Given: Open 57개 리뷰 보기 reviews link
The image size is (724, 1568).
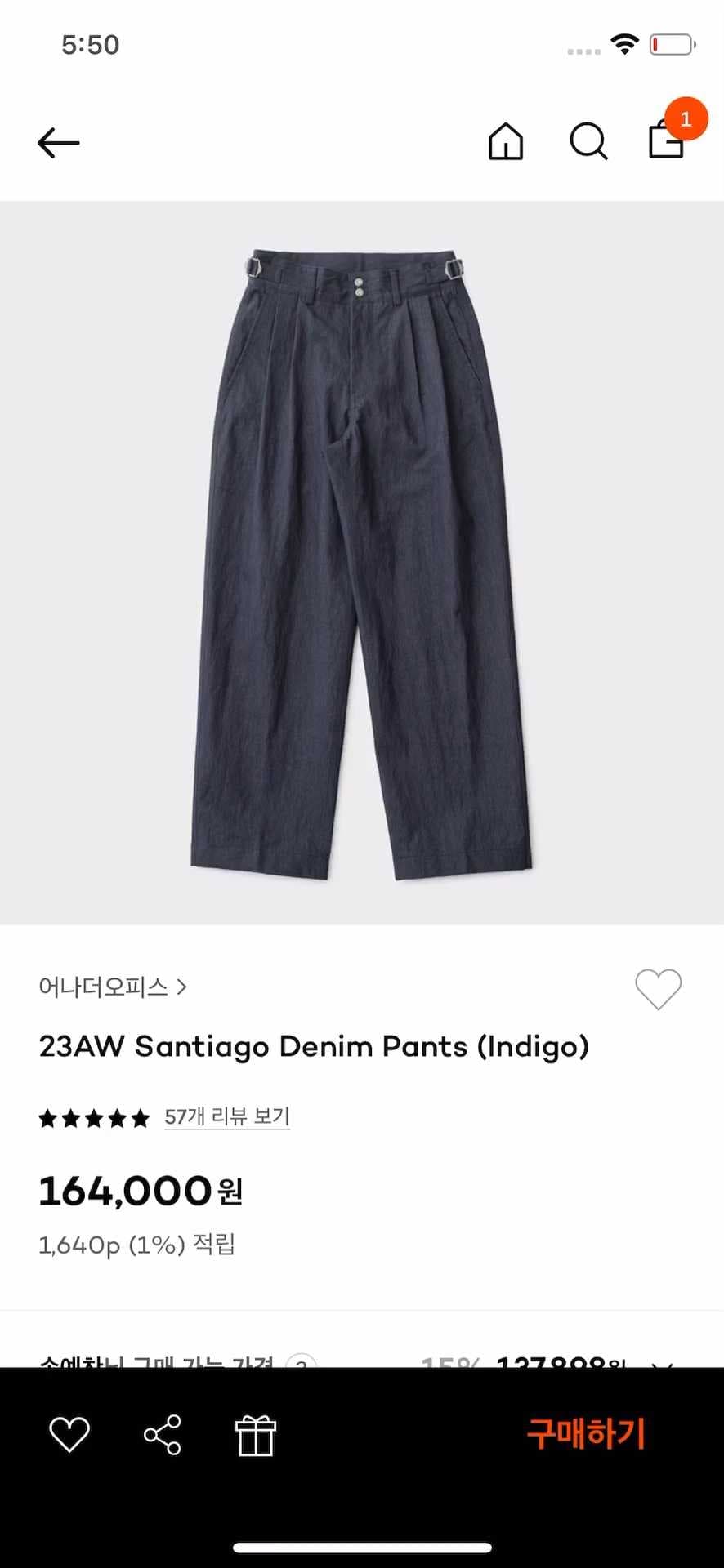Looking at the screenshot, I should pos(227,1116).
